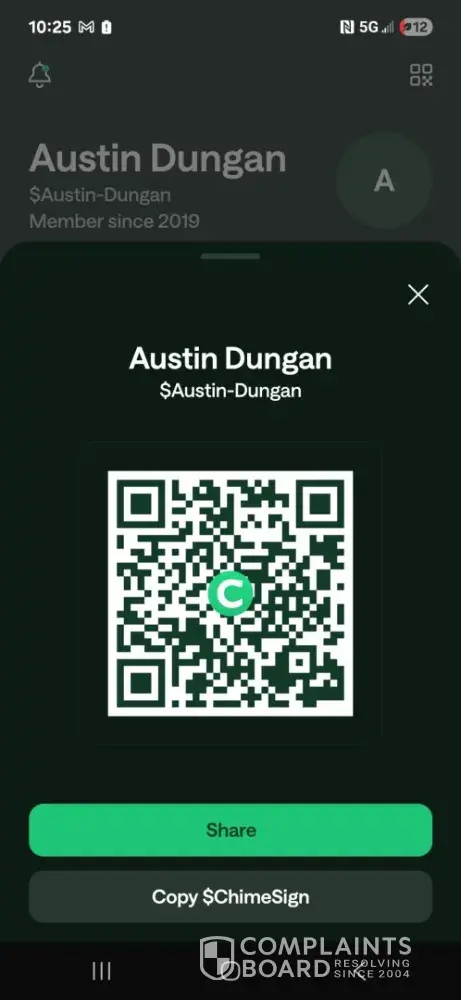Tap the green Share button
461x1000 pixels.
coord(230,830)
